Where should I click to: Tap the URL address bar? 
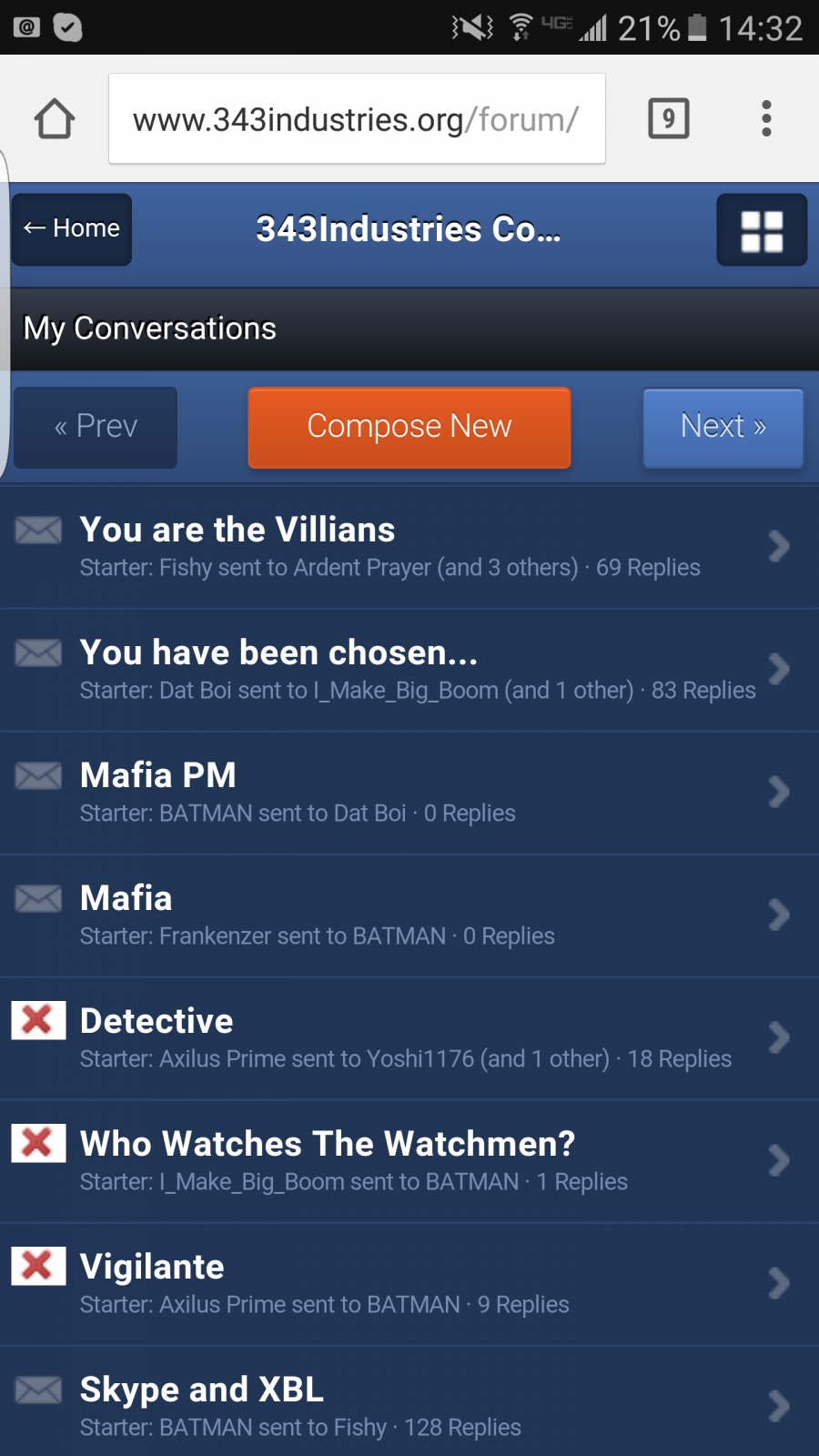pos(357,119)
